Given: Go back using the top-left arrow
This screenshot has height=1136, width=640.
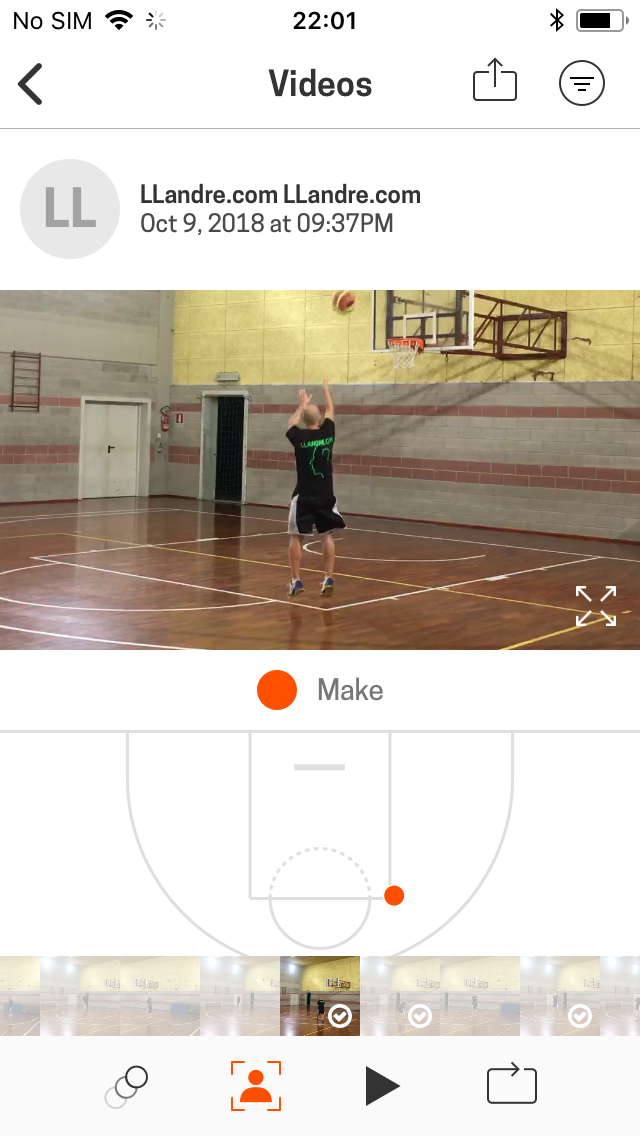Looking at the screenshot, I should pos(31,84).
